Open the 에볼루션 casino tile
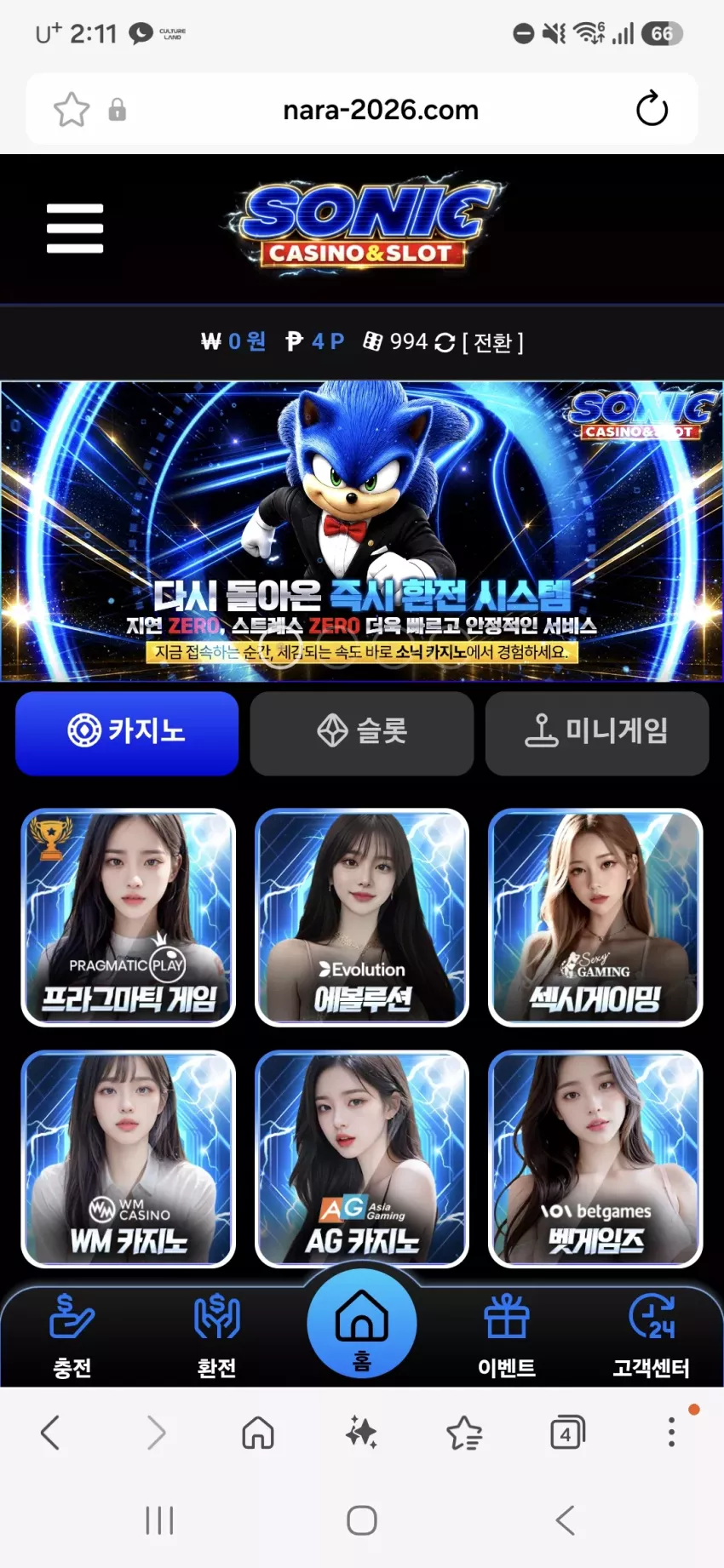This screenshot has width=724, height=1568. pos(362,917)
